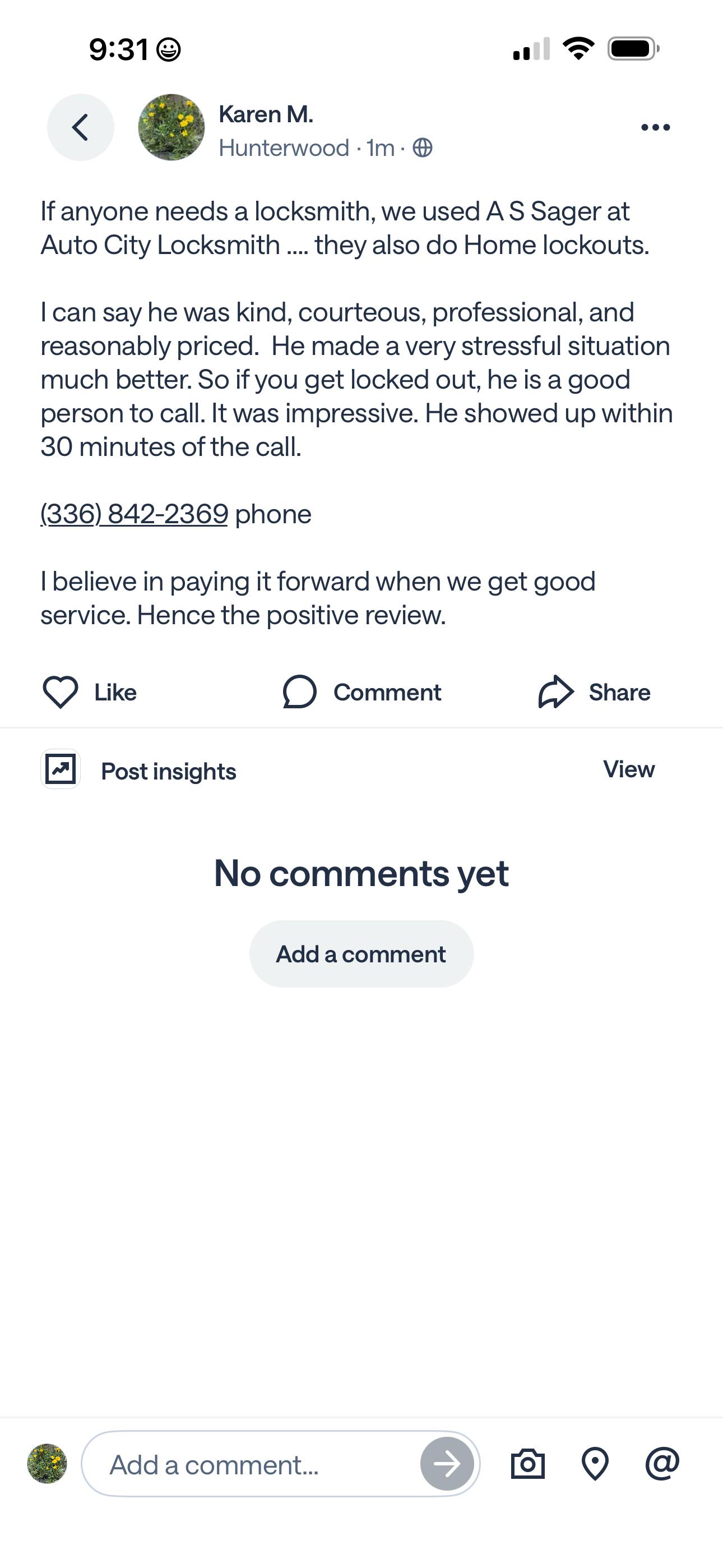The height and width of the screenshot is (1568, 723).
Task: Tap the Add a comment button
Action: click(361, 954)
